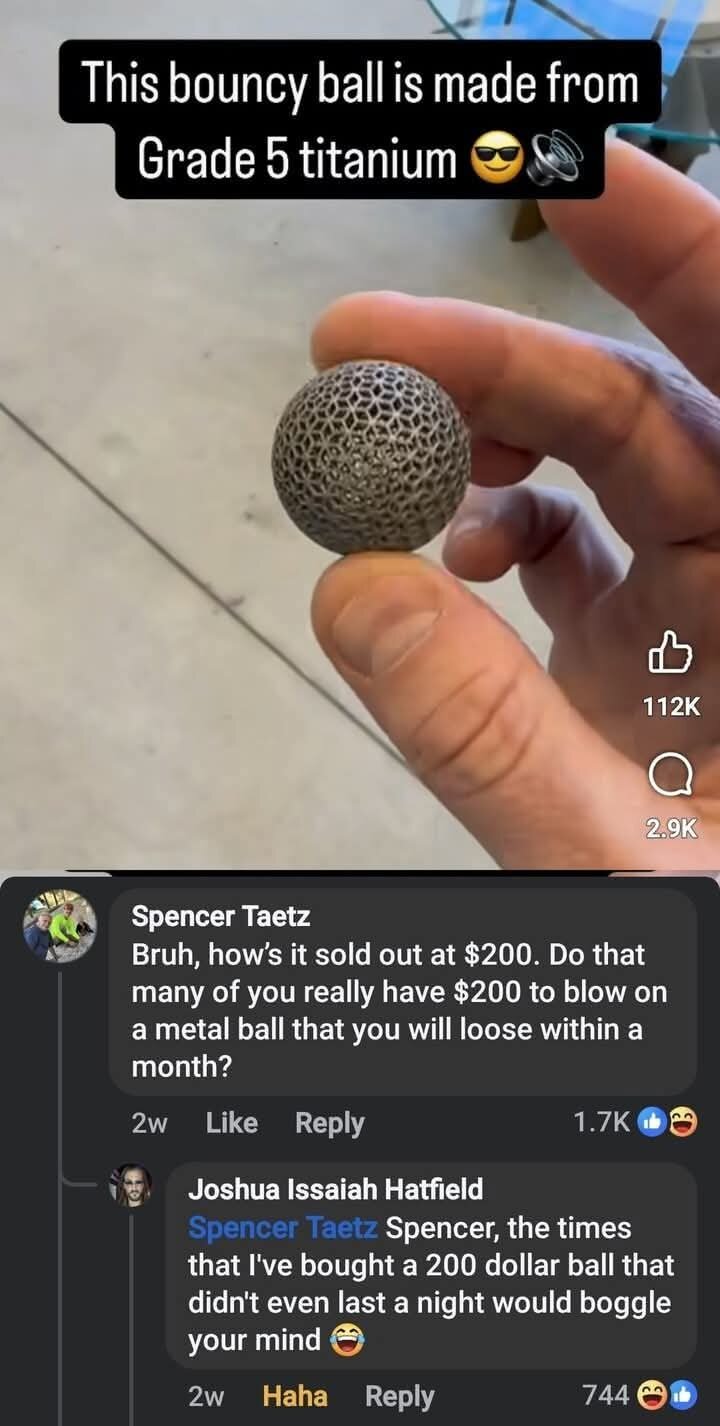This screenshot has width=720, height=1426.
Task: Like Spencer Taetz's comment
Action: pos(232,1123)
